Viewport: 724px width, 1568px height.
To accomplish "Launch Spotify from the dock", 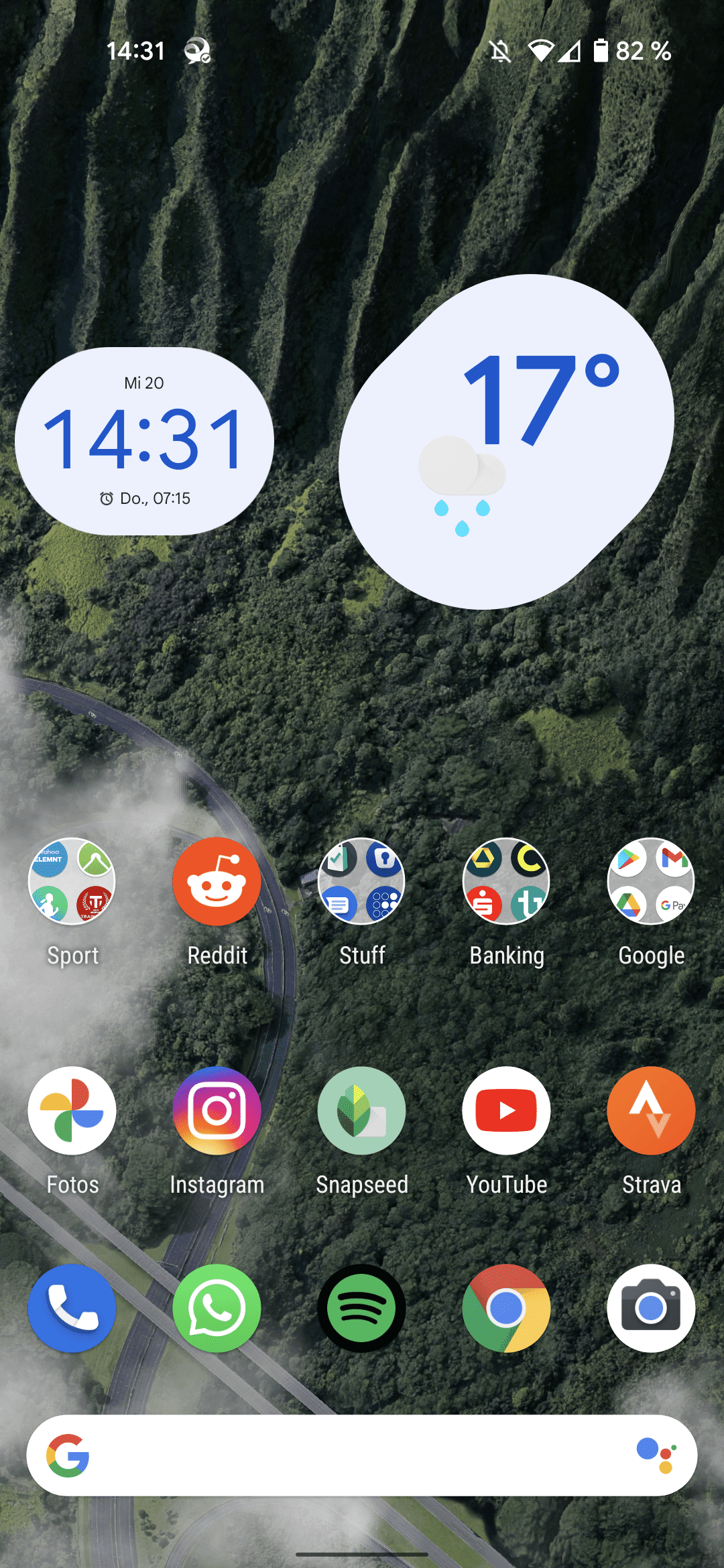I will (361, 1308).
